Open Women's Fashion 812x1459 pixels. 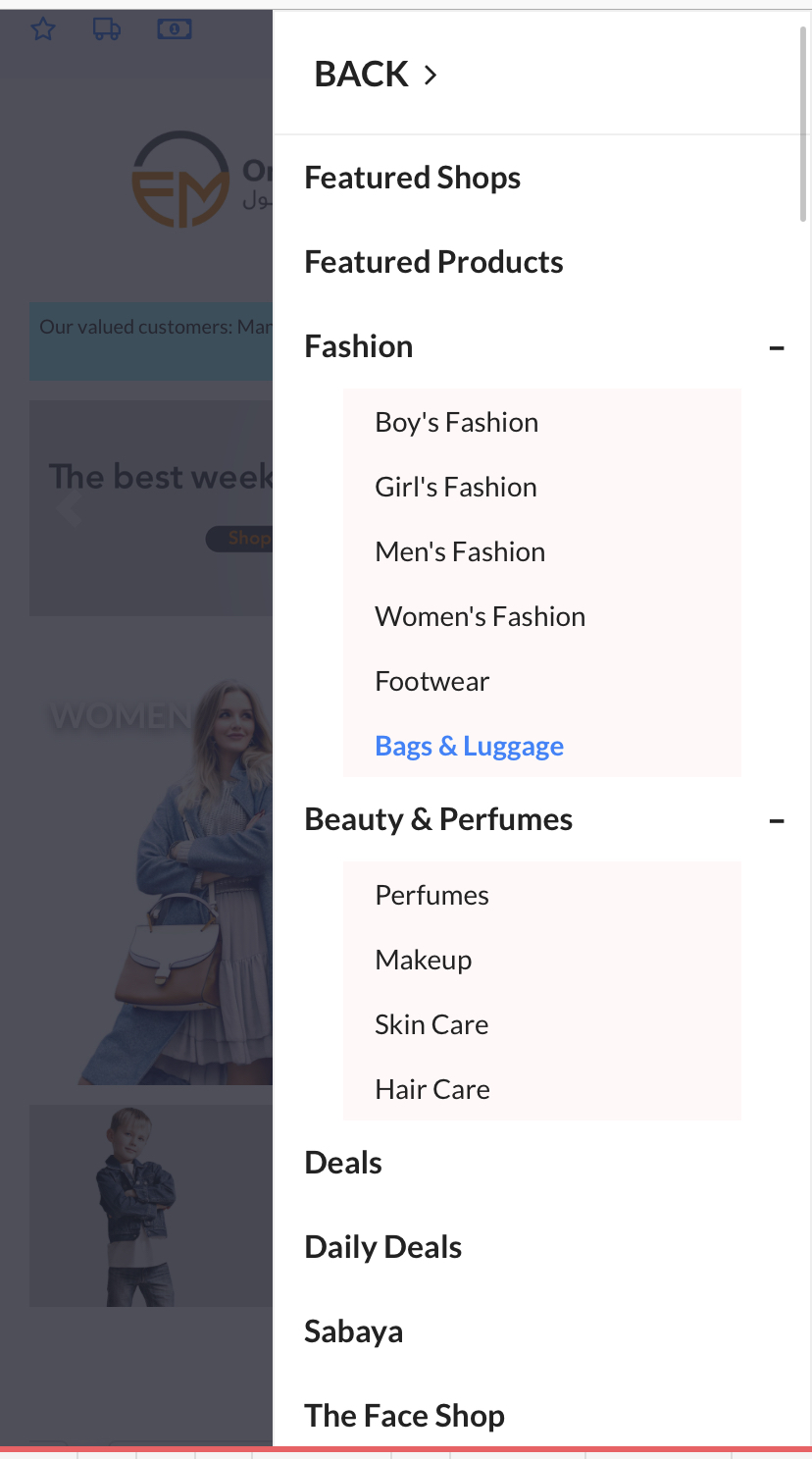[481, 616]
